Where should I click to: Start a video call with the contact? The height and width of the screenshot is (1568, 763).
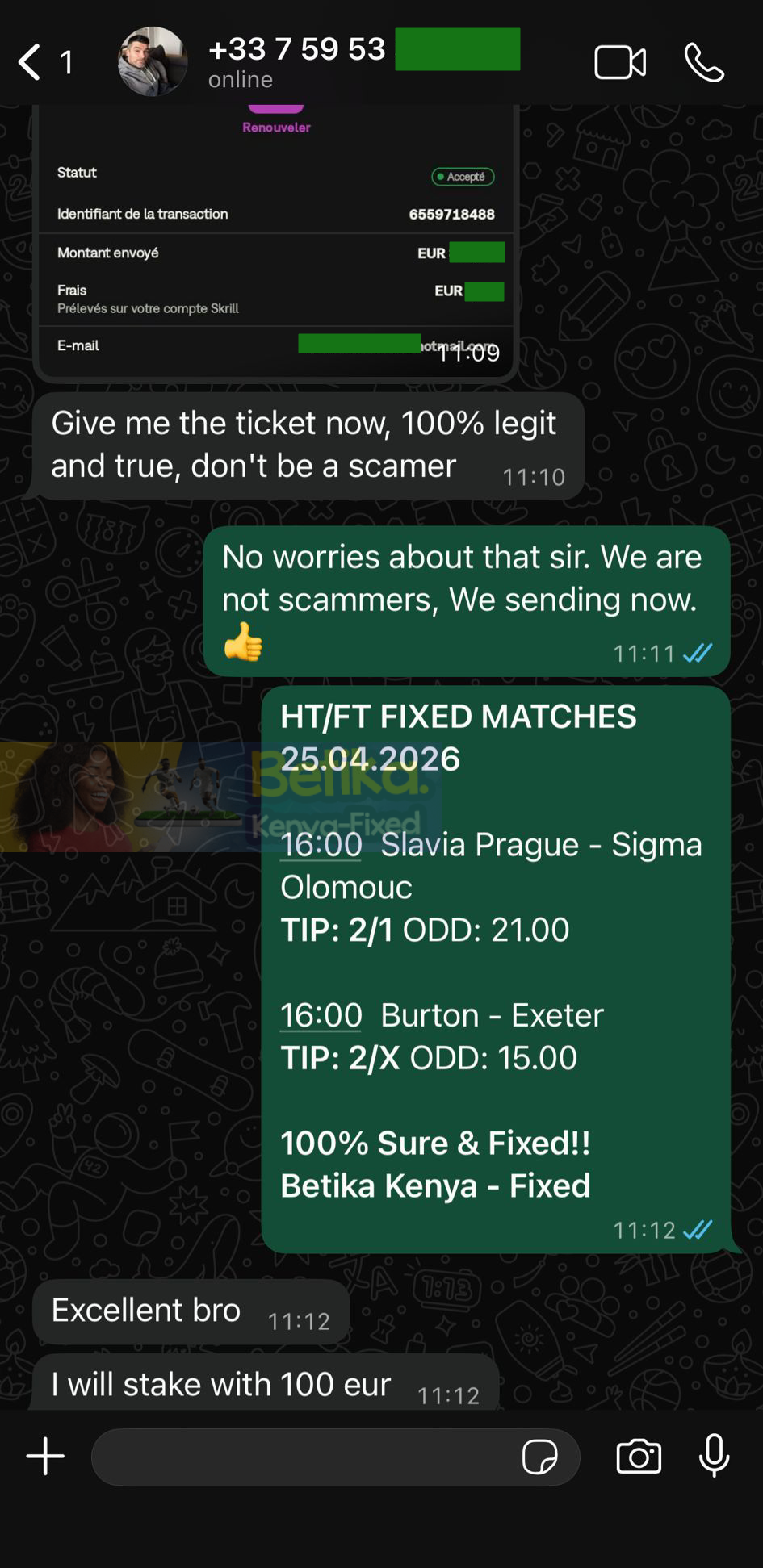pos(620,62)
